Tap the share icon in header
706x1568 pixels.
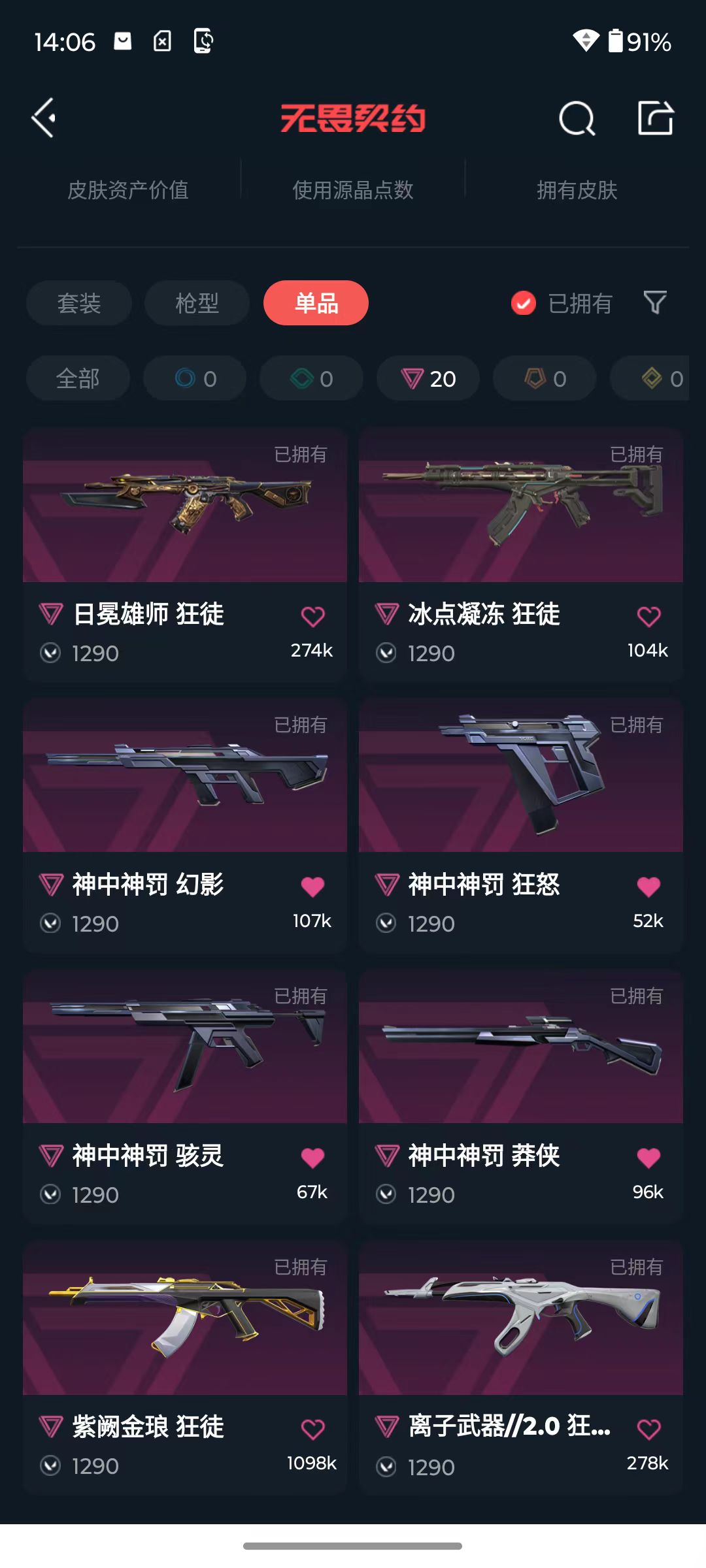656,118
